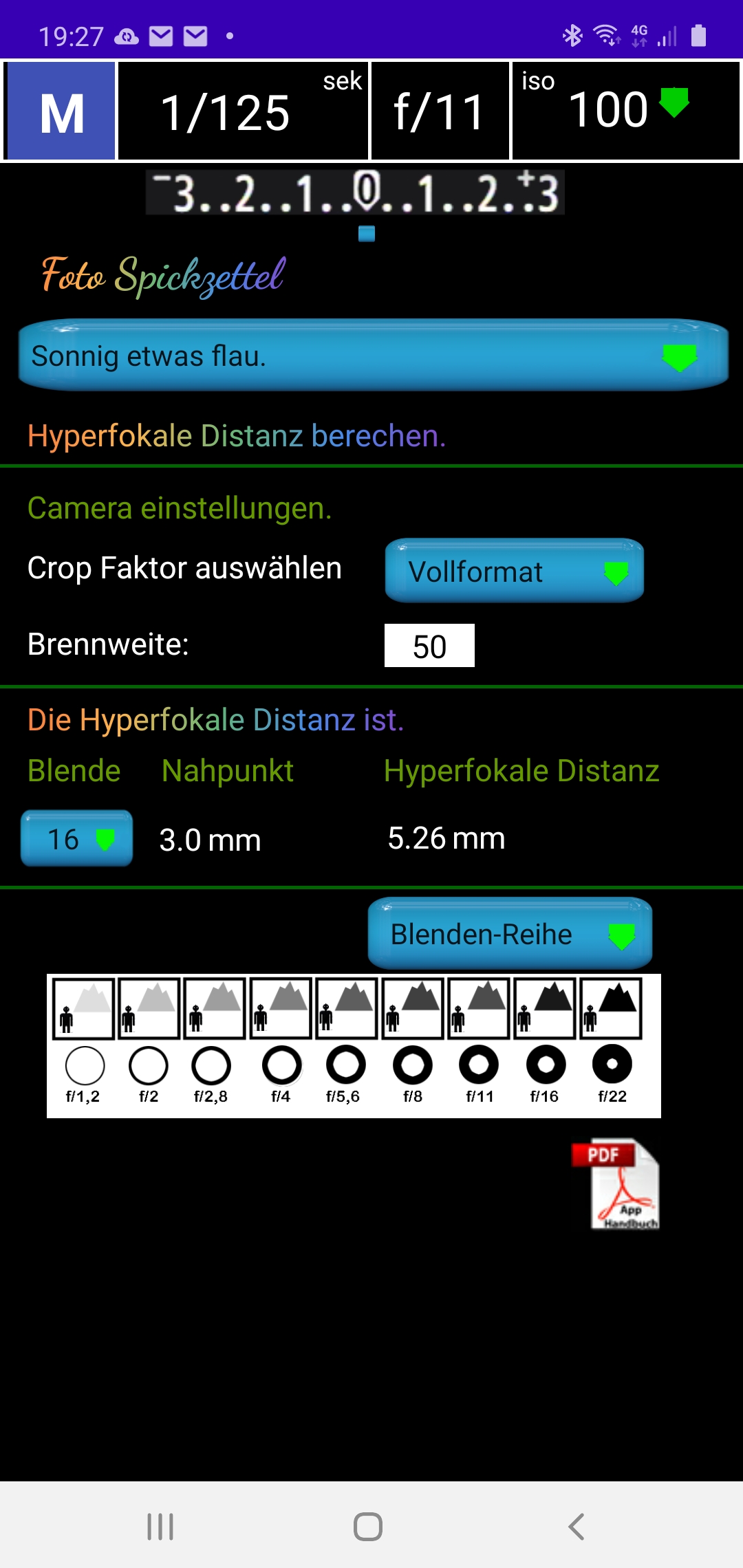Edit the Brennweite field showing 50
This screenshot has height=1568, width=743.
pyautogui.click(x=429, y=646)
